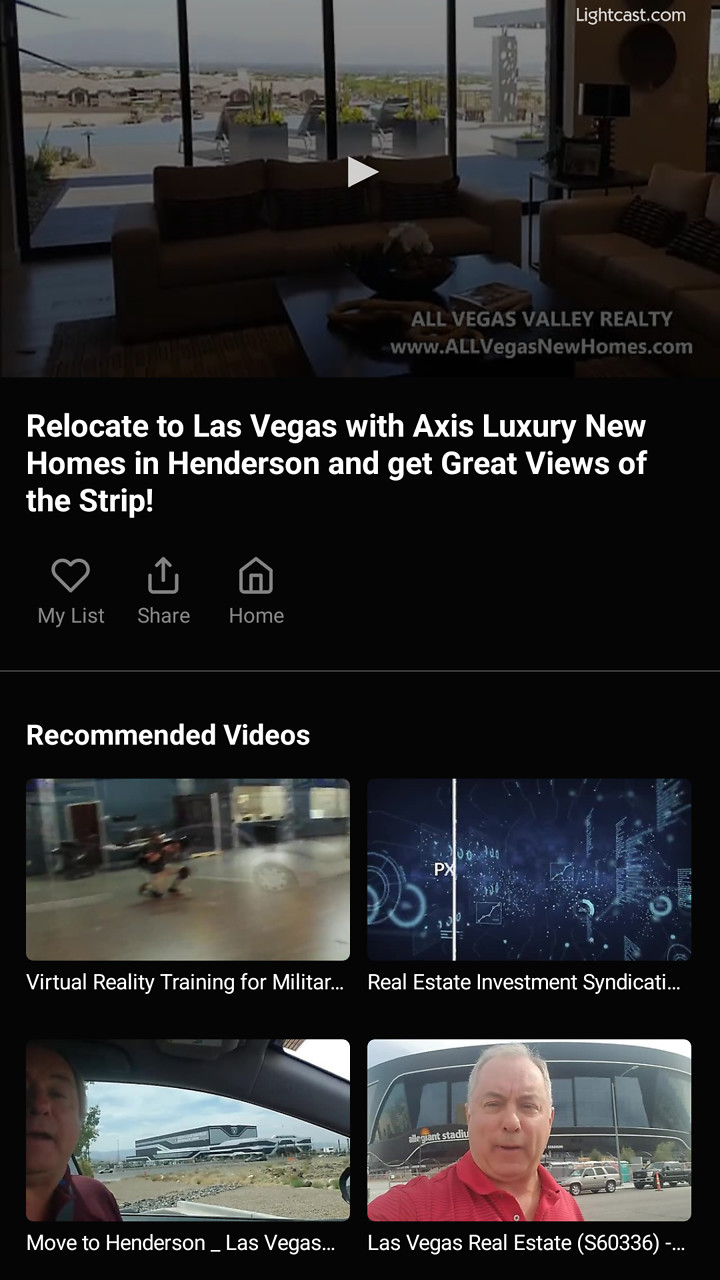Click the central play triangle on the preview
This screenshot has height=1280, width=720.
click(x=362, y=172)
